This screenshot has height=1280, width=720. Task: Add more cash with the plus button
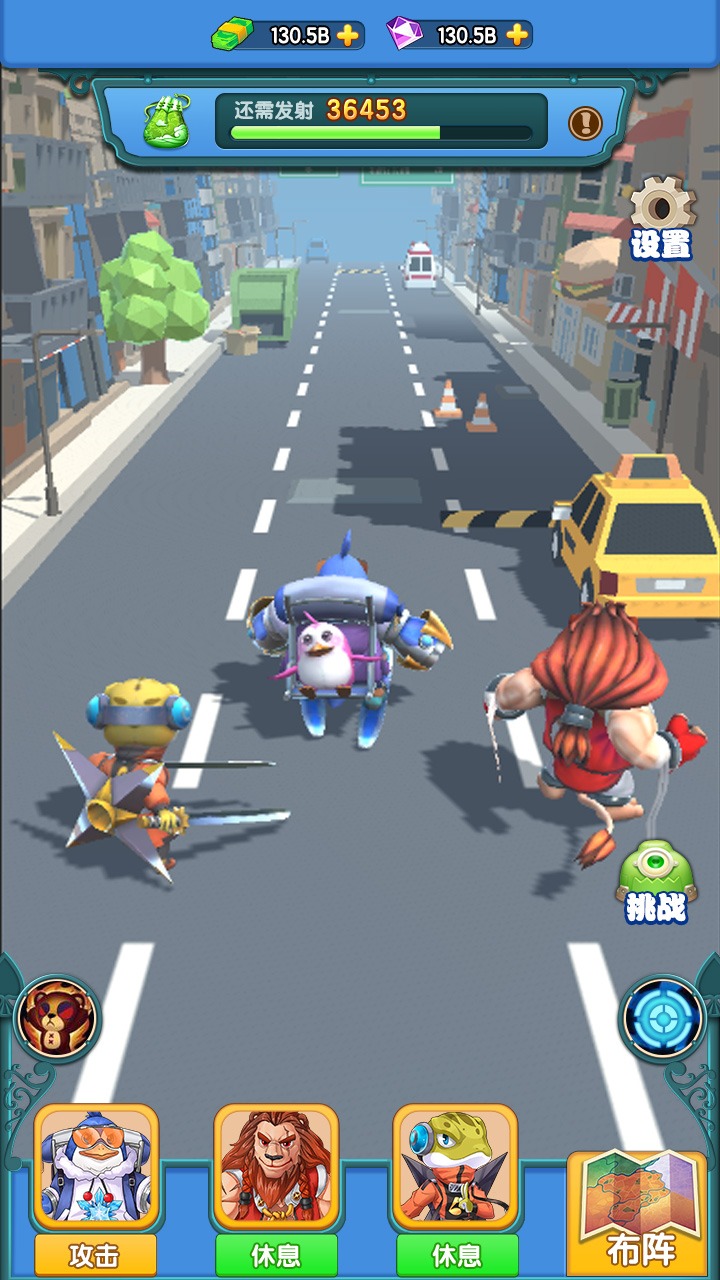[x=347, y=35]
